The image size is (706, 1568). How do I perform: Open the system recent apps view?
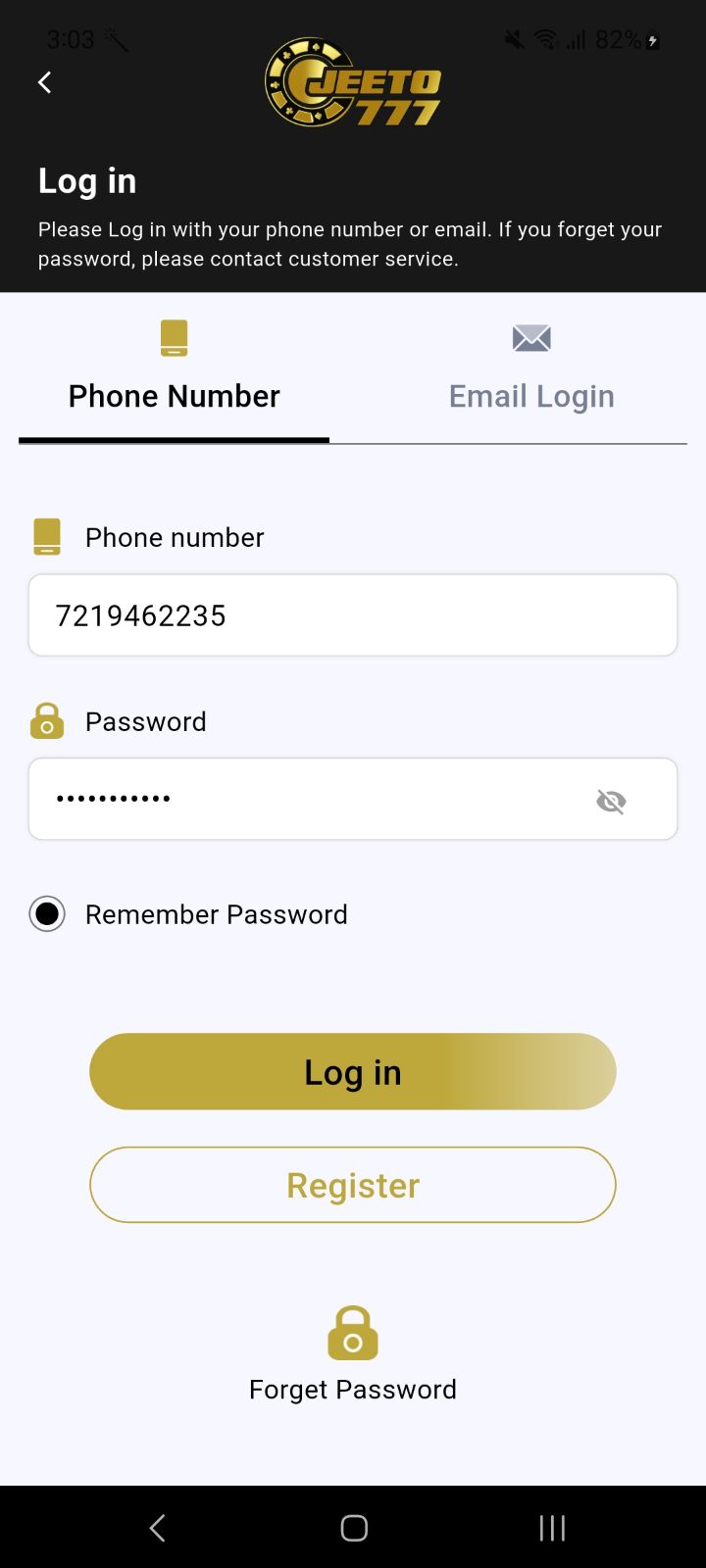[x=552, y=1528]
